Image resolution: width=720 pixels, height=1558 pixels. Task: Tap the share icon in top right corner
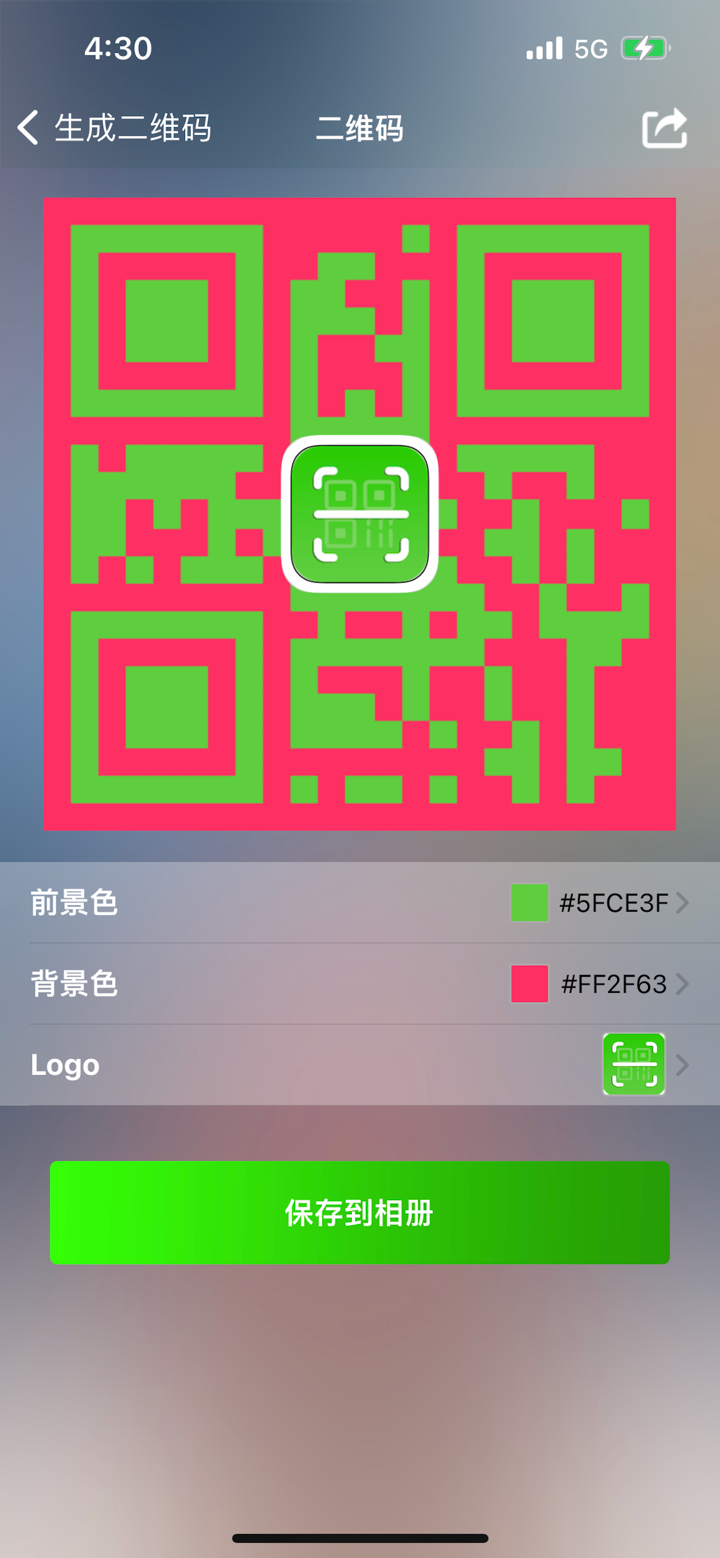tap(663, 128)
